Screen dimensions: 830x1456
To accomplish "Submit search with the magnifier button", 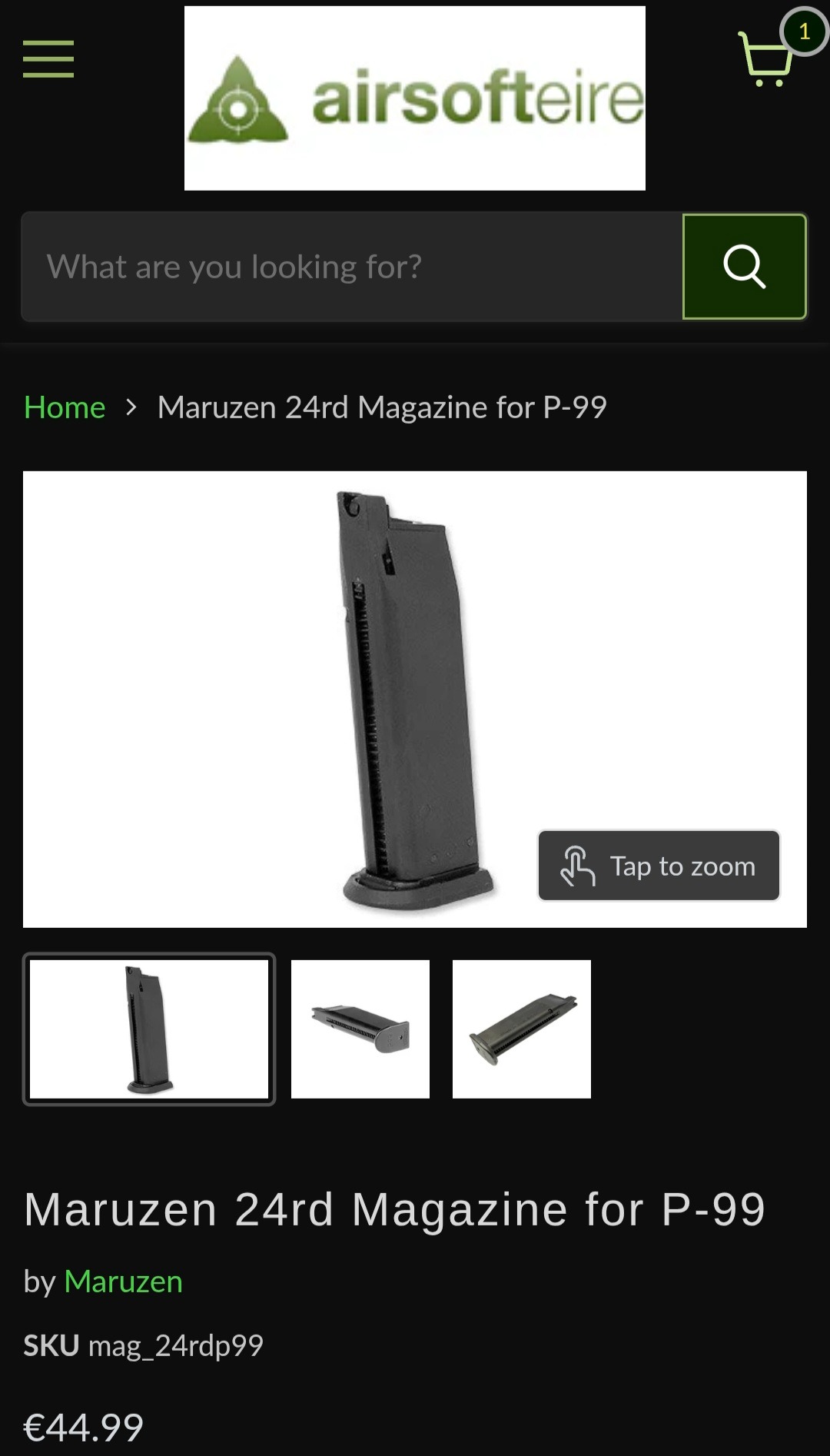I will 744,267.
